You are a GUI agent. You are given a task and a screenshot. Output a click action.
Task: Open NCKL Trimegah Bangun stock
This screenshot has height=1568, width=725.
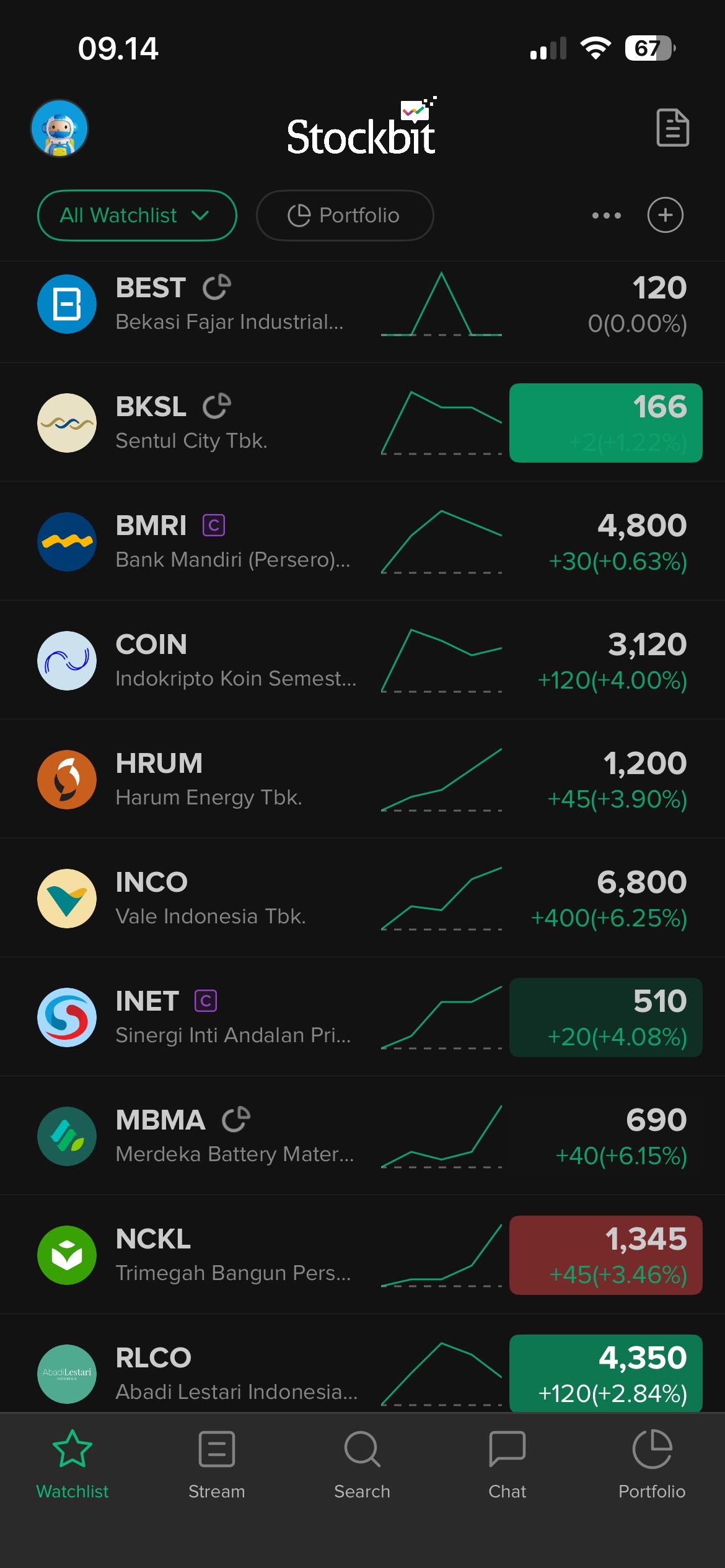click(229, 1255)
